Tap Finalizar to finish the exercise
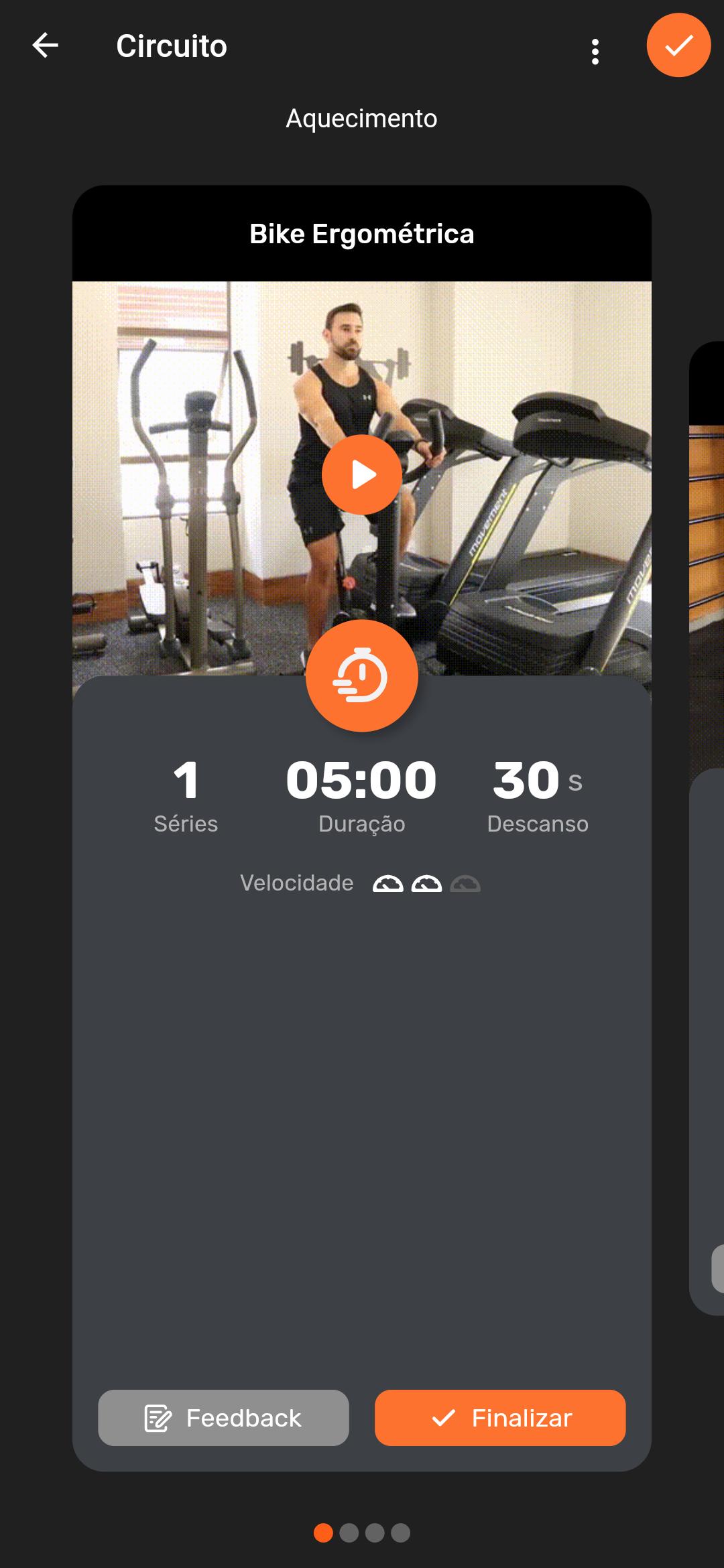 500,1417
